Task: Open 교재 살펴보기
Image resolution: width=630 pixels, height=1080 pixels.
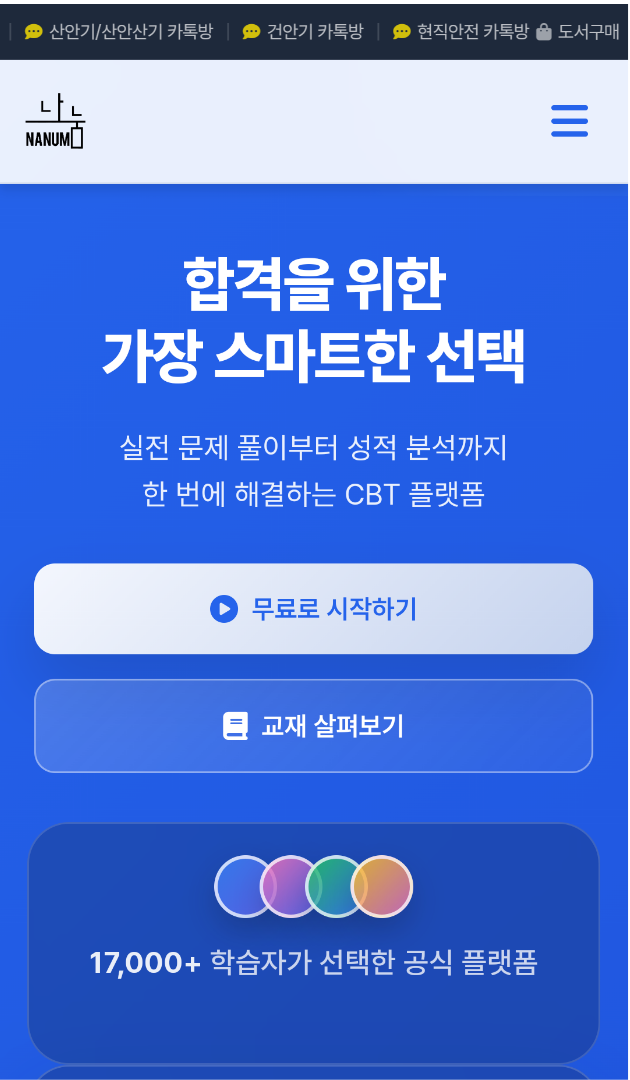Action: [314, 726]
